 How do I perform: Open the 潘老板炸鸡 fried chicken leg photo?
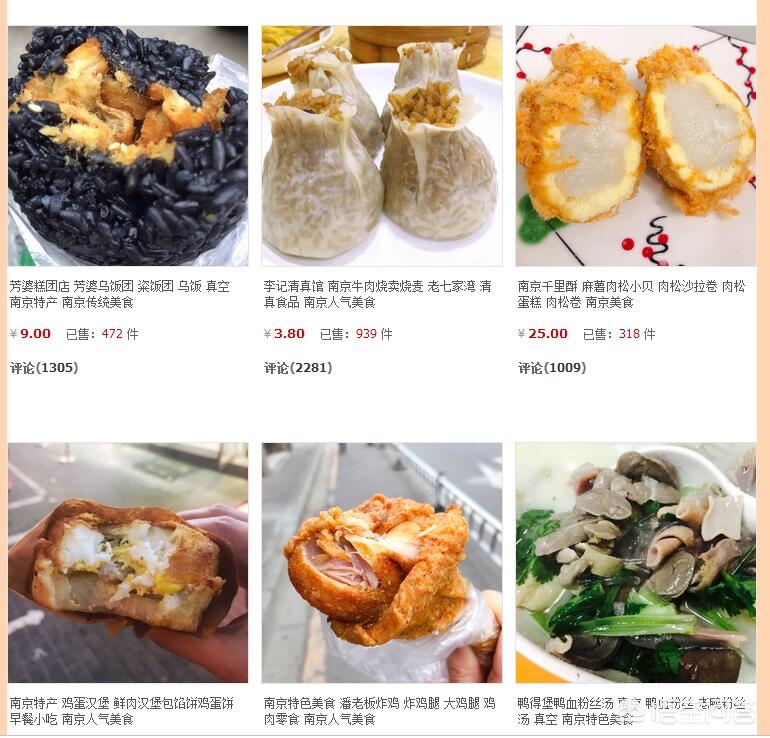click(382, 563)
